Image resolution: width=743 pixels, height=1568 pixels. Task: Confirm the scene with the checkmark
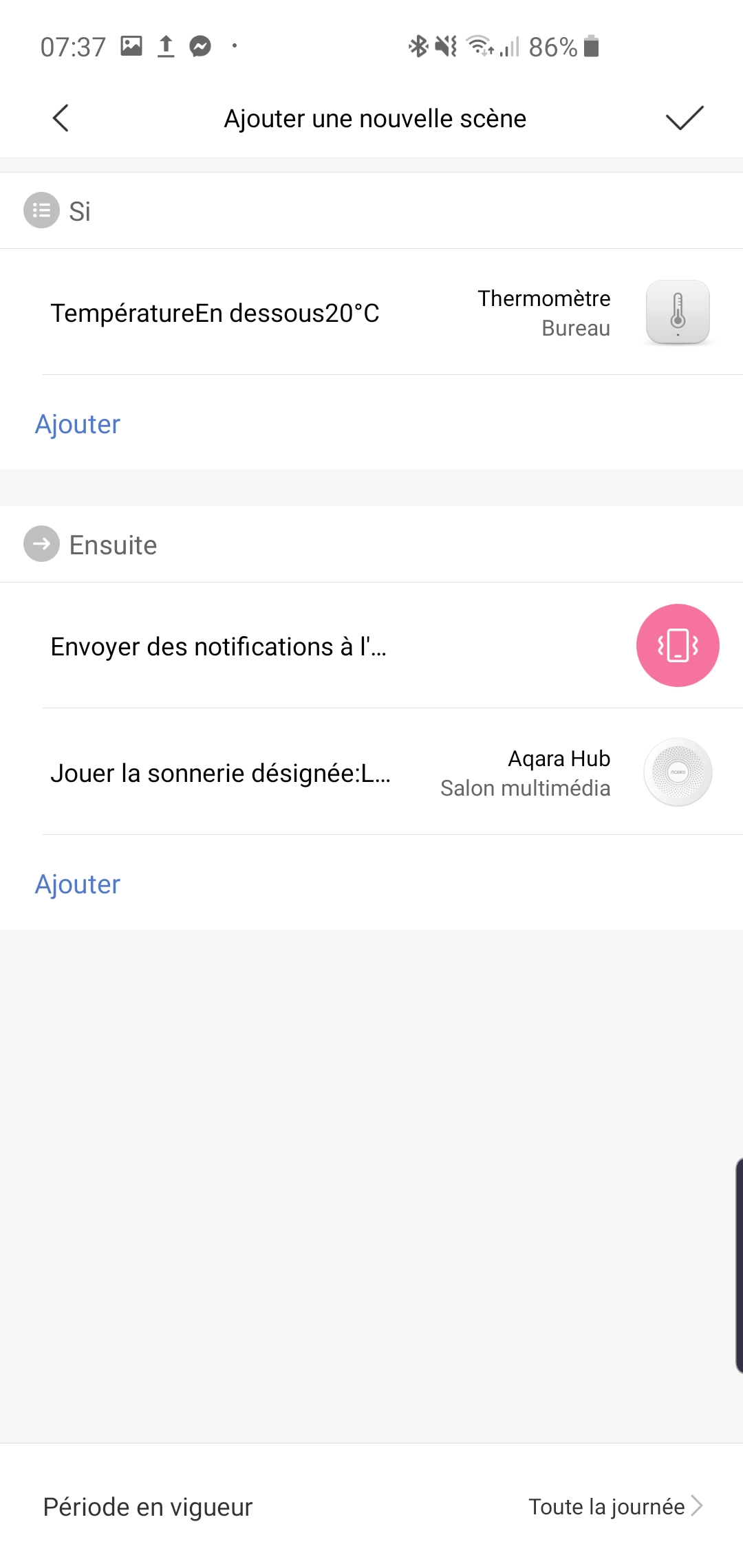(x=685, y=118)
